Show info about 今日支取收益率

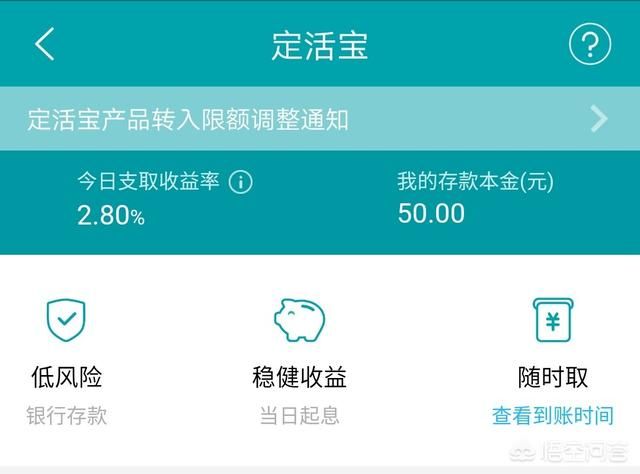241,182
